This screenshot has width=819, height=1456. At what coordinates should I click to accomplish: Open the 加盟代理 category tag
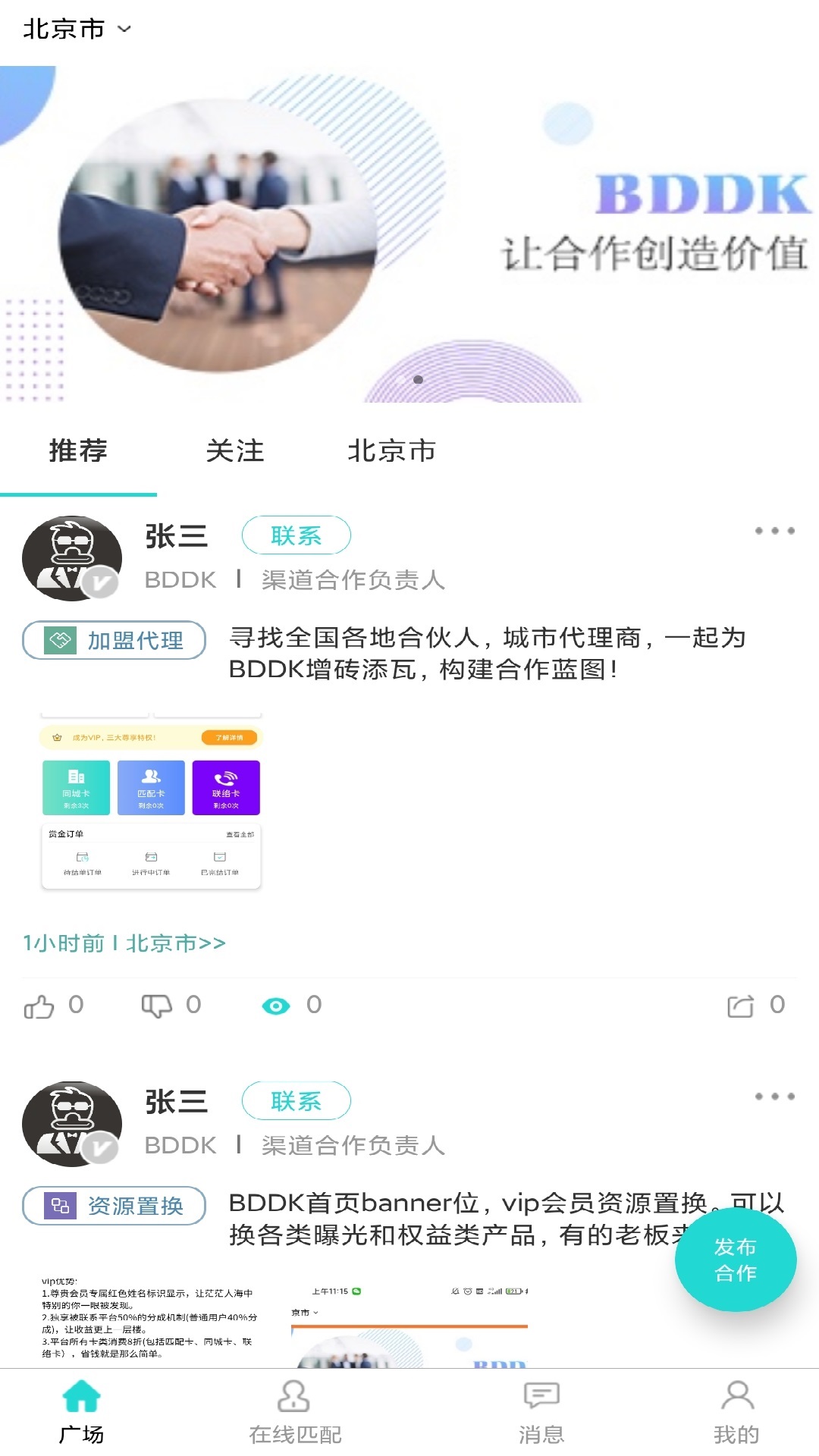click(115, 641)
